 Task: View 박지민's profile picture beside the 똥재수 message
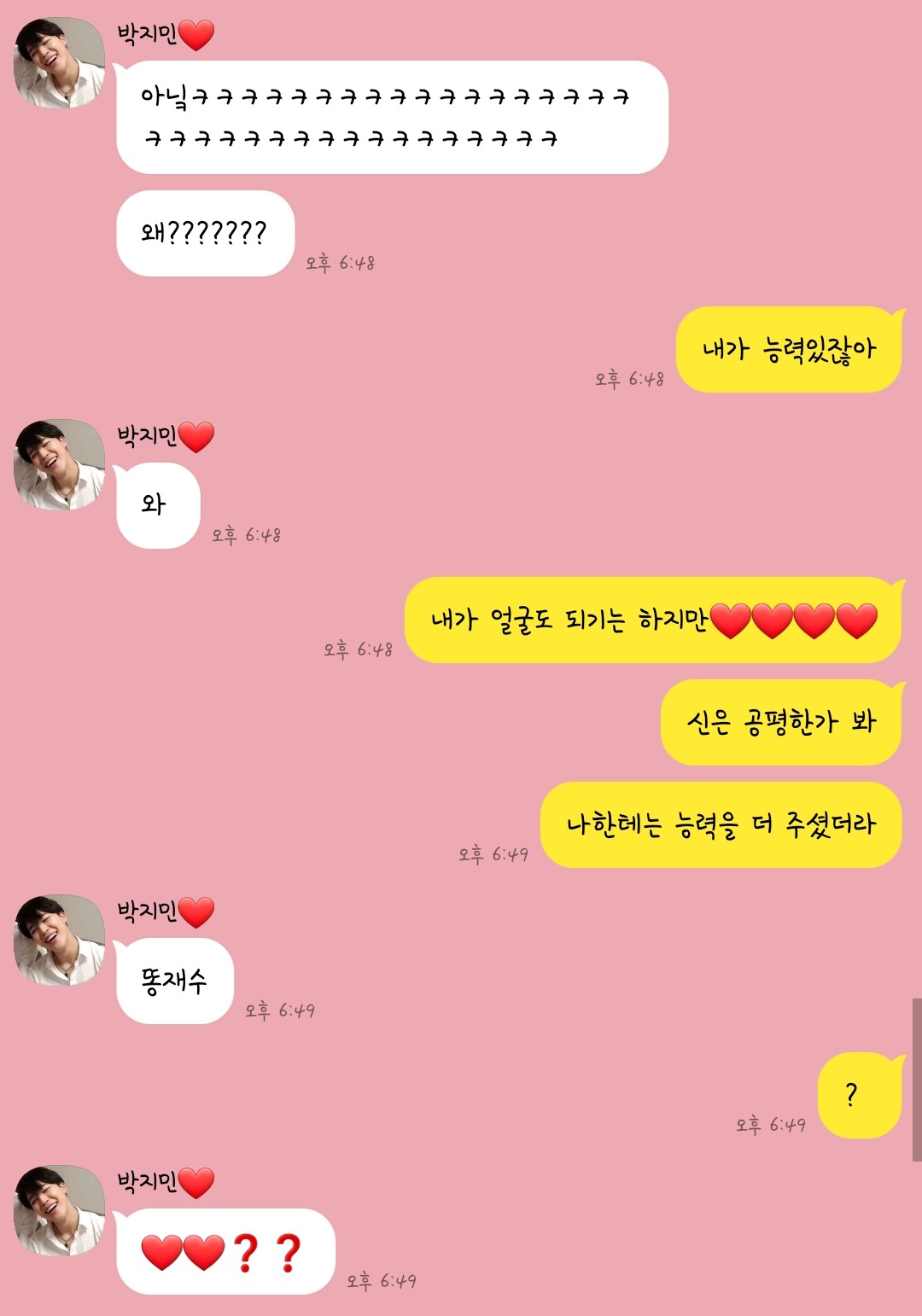pos(59,940)
